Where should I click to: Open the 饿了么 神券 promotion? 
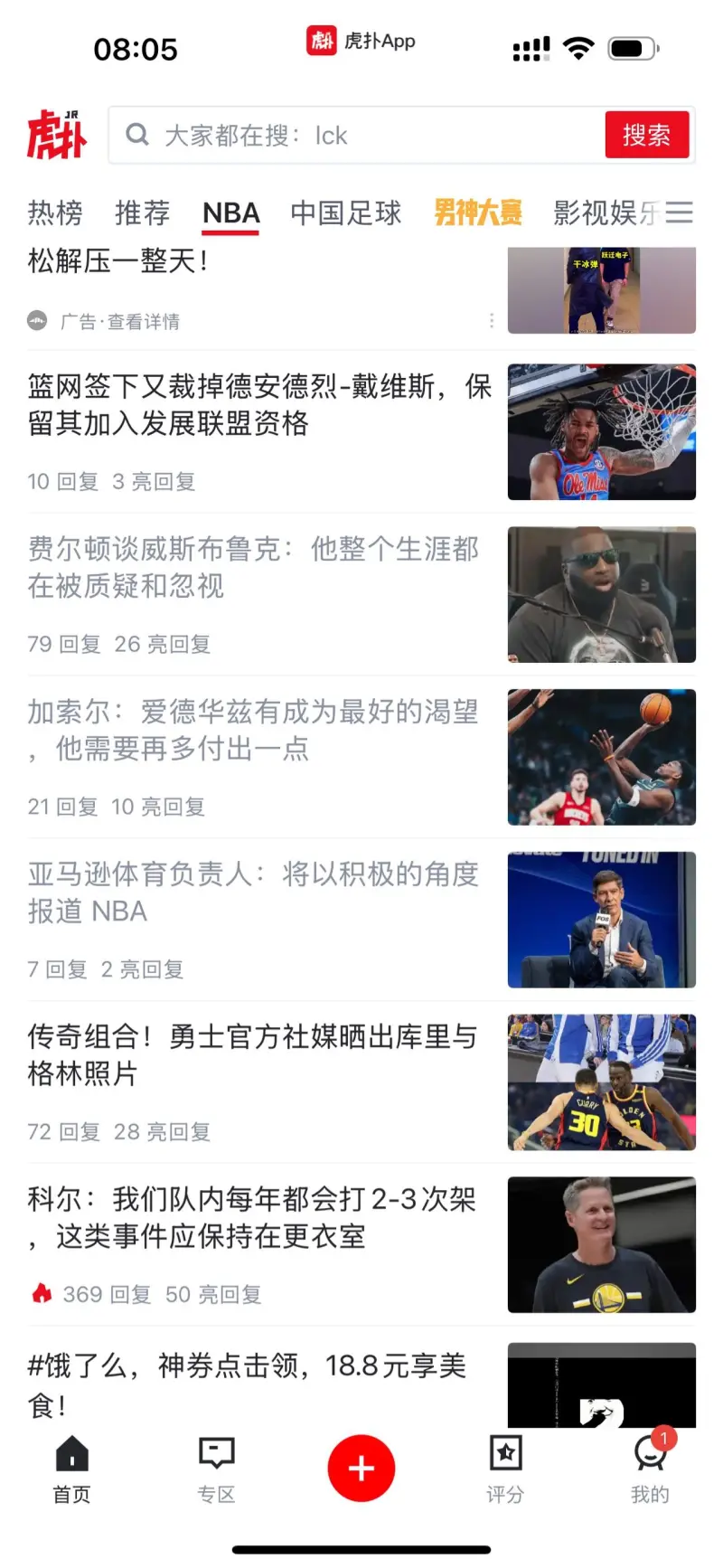point(248,1384)
